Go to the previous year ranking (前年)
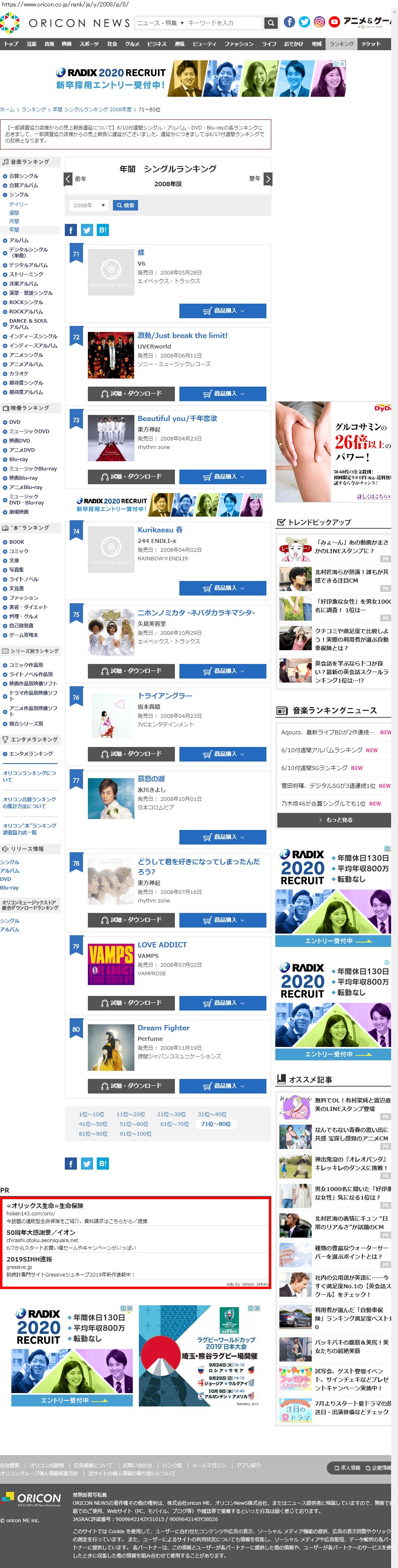Image resolution: width=398 pixels, height=1568 pixels. 69,179
